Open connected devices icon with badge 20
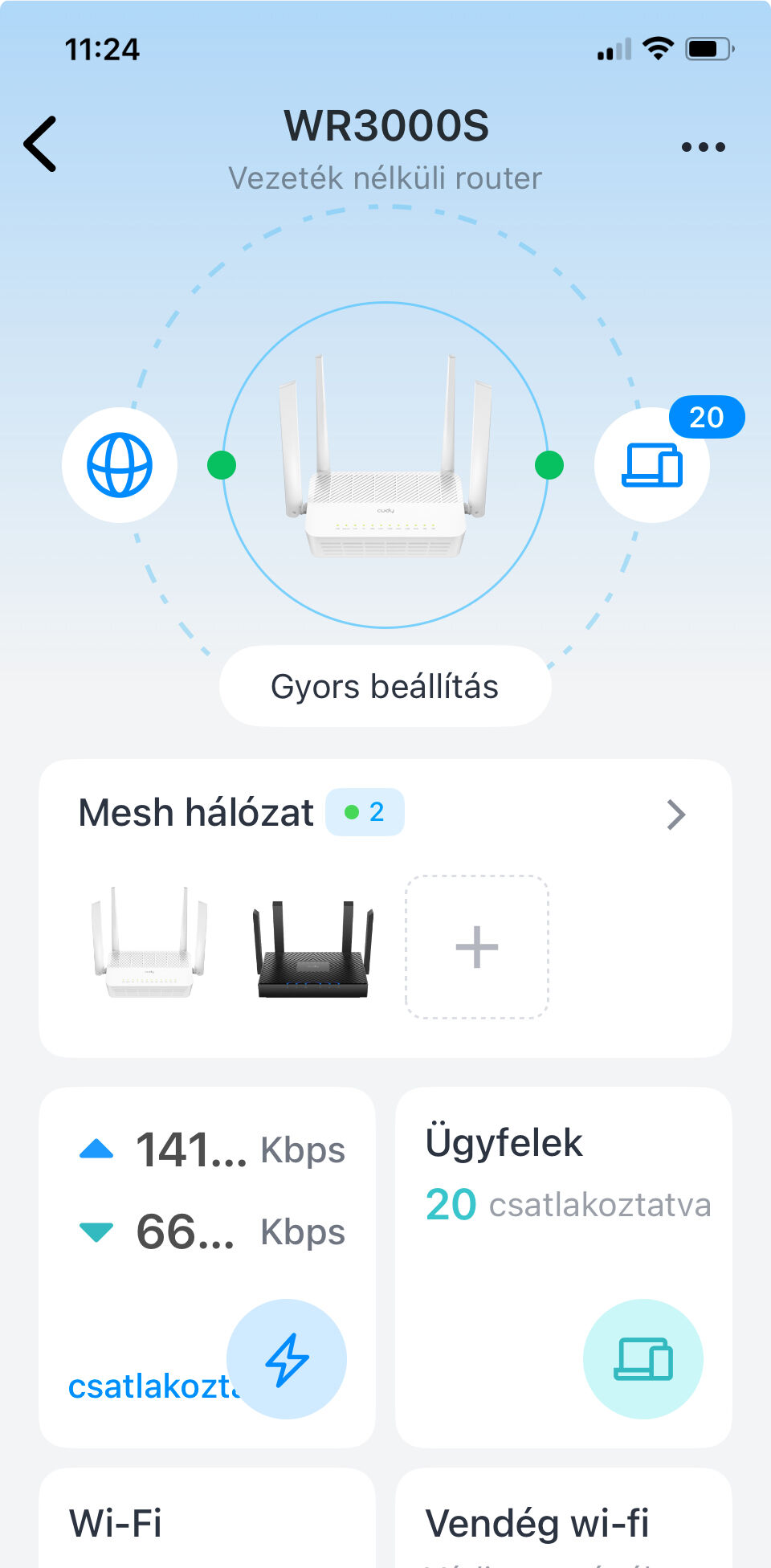This screenshot has width=771, height=1568. pos(652,466)
